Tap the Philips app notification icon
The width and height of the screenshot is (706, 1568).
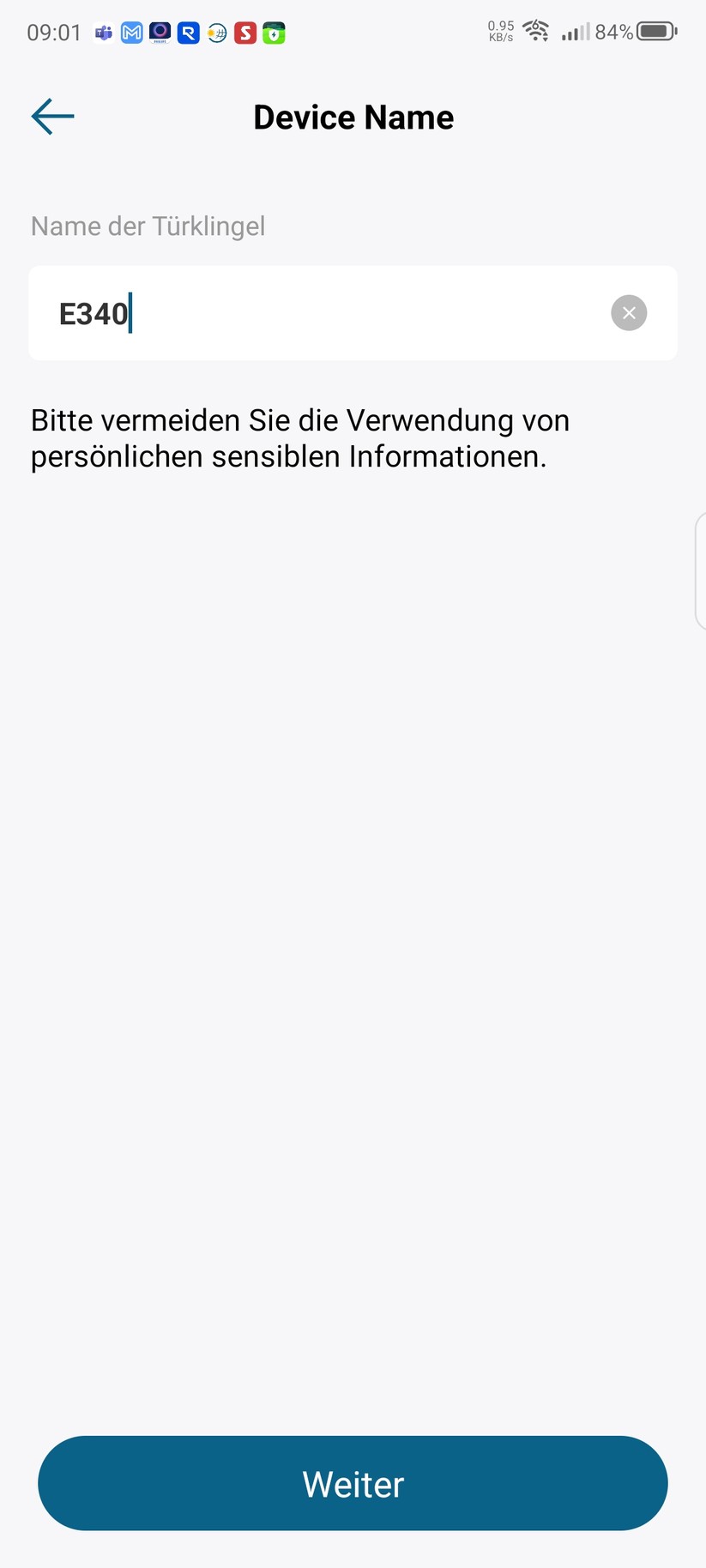point(160,33)
